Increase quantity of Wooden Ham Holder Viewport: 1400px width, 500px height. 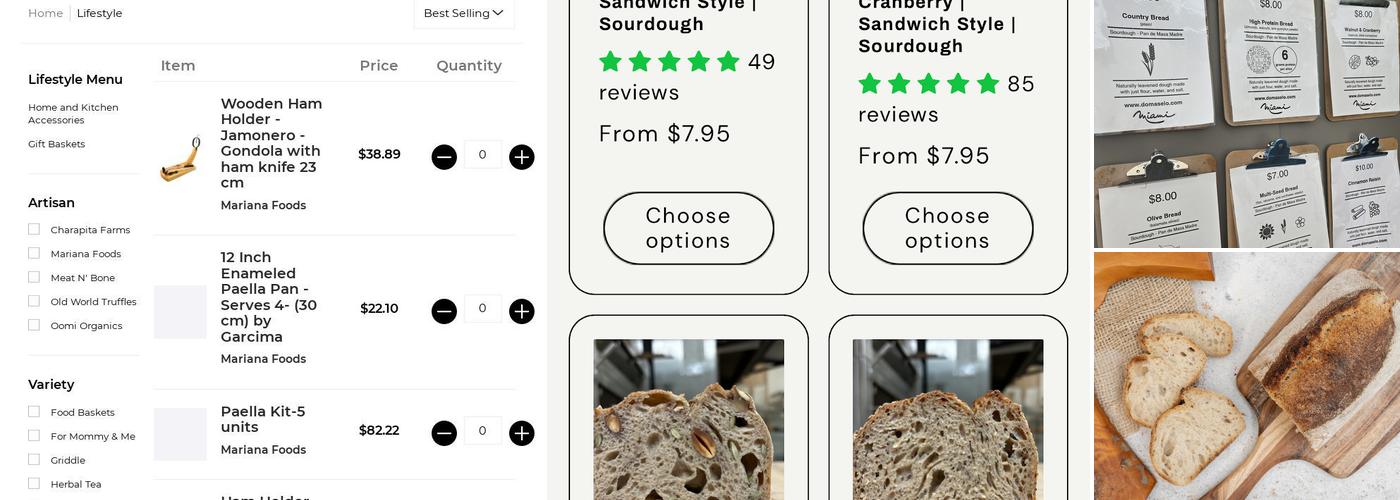[x=521, y=157]
